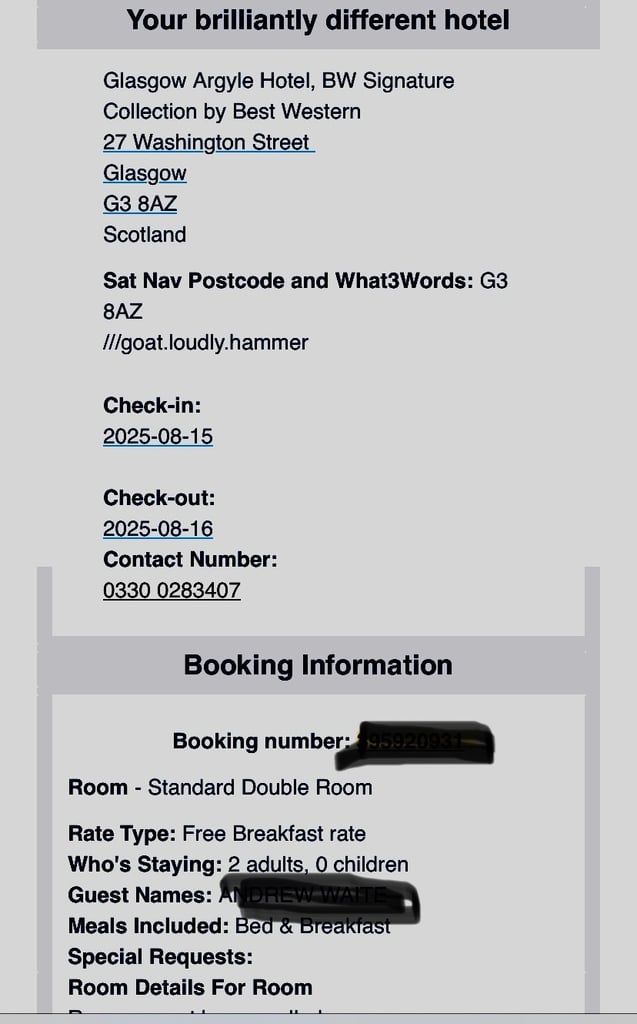The image size is (637, 1024).
Task: Tap the Glasgow address link
Action: 144,173
